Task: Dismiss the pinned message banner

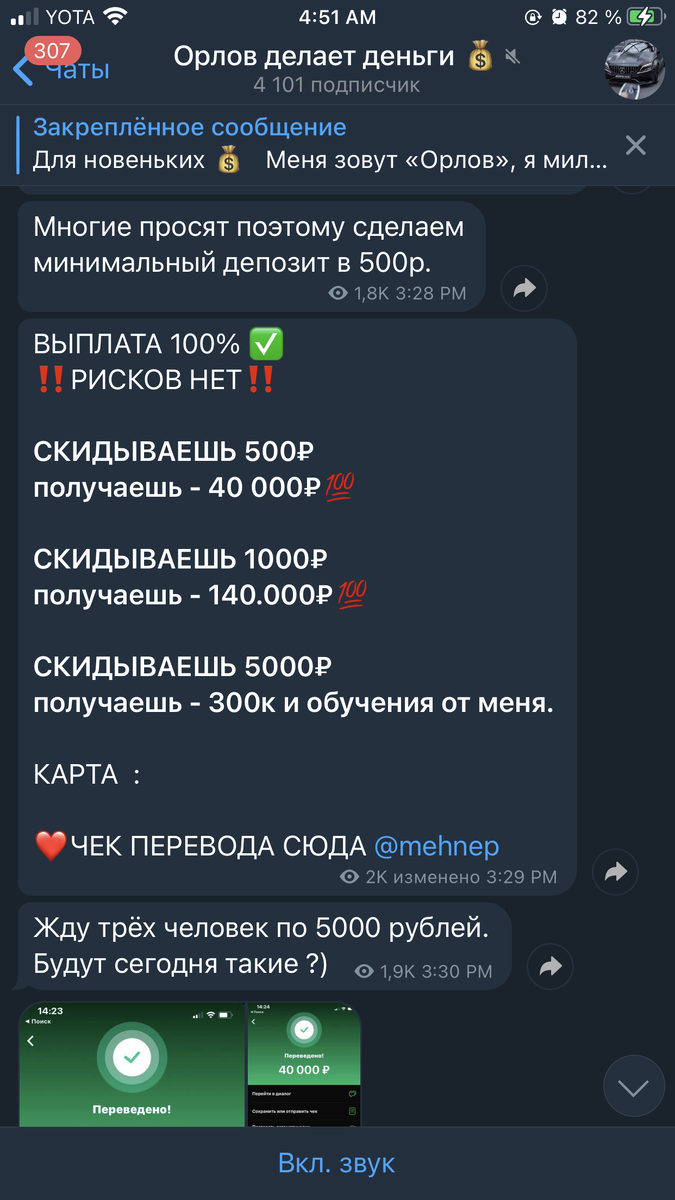Action: pos(636,146)
